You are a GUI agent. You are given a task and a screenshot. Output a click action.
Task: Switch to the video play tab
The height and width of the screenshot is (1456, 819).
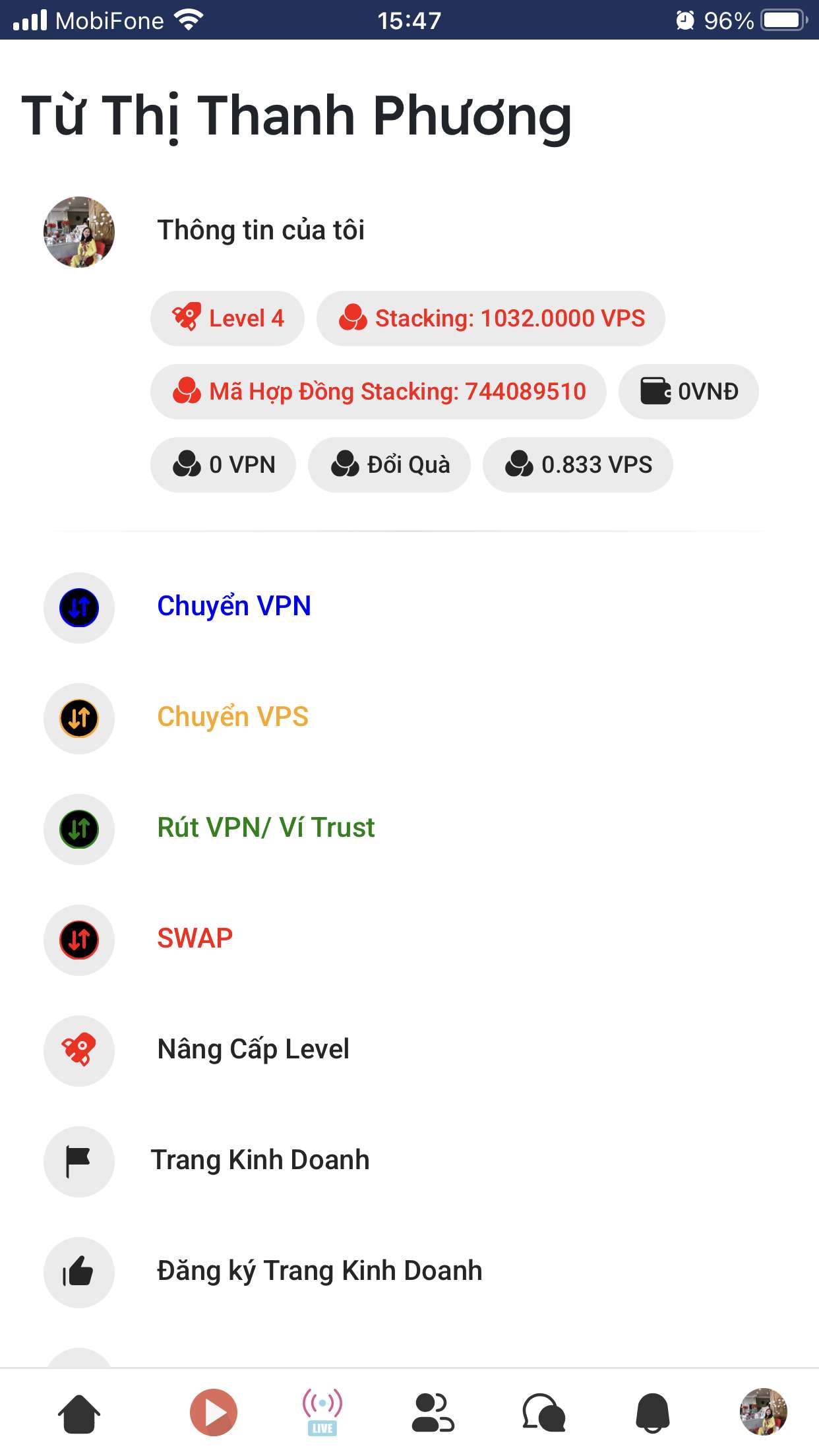214,1413
